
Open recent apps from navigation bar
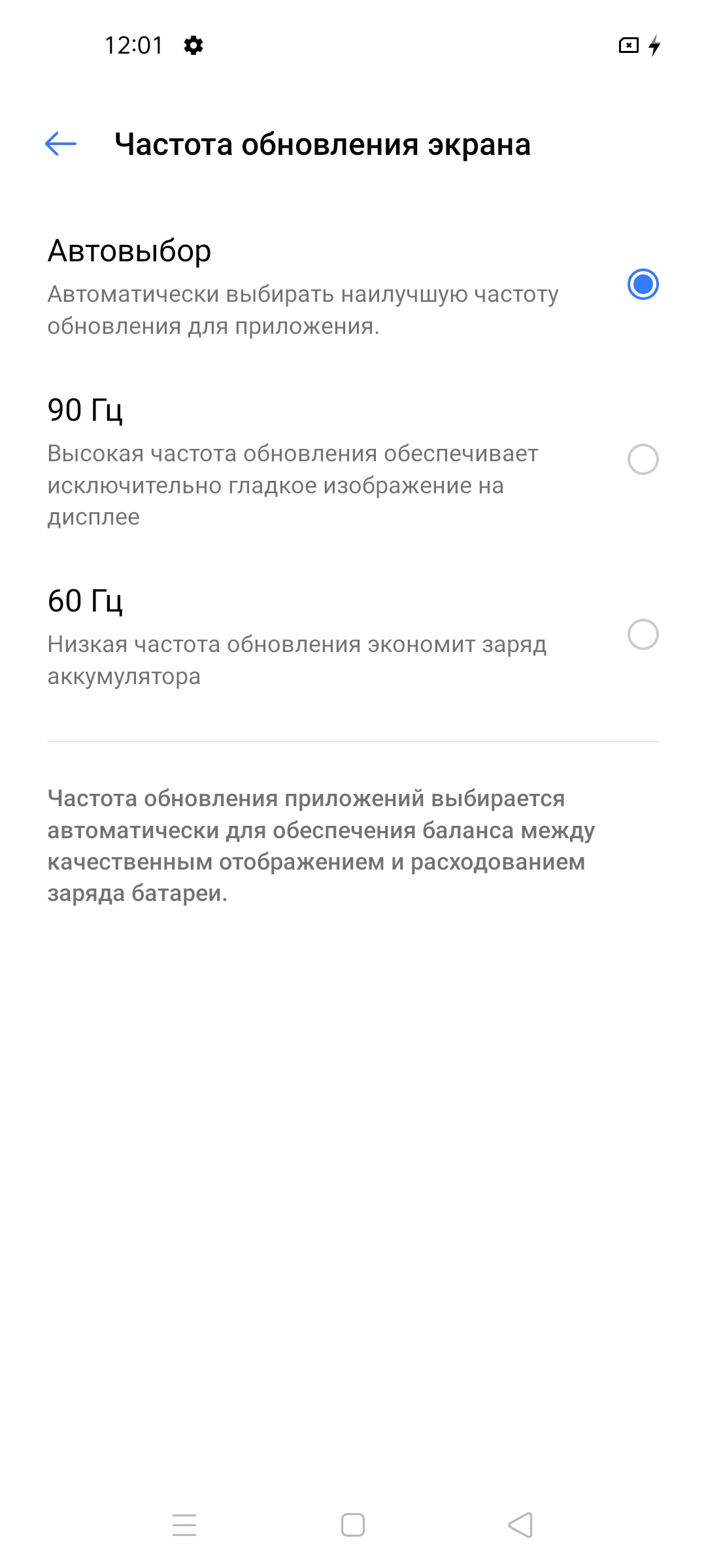[x=184, y=1525]
